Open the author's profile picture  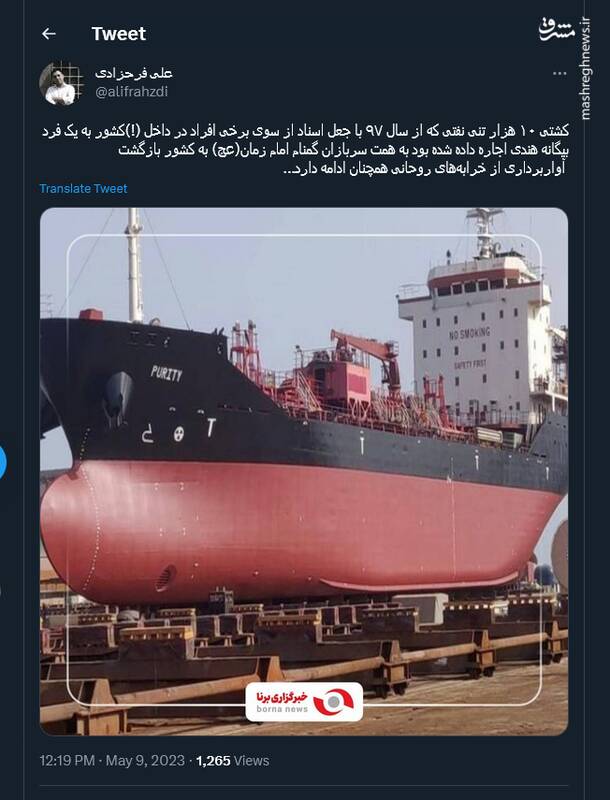coord(60,83)
